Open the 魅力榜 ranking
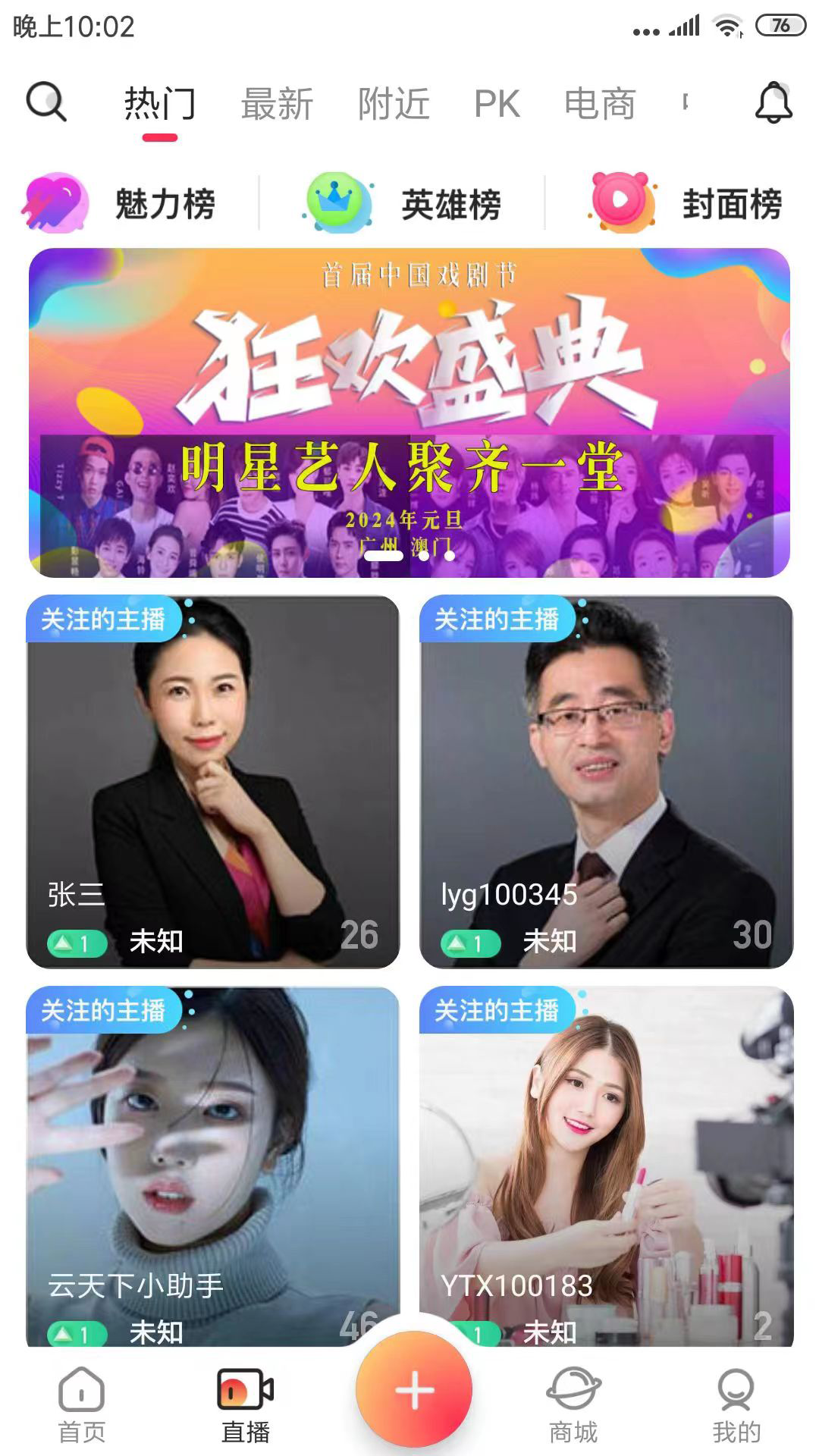The image size is (819, 1456). tap(121, 203)
